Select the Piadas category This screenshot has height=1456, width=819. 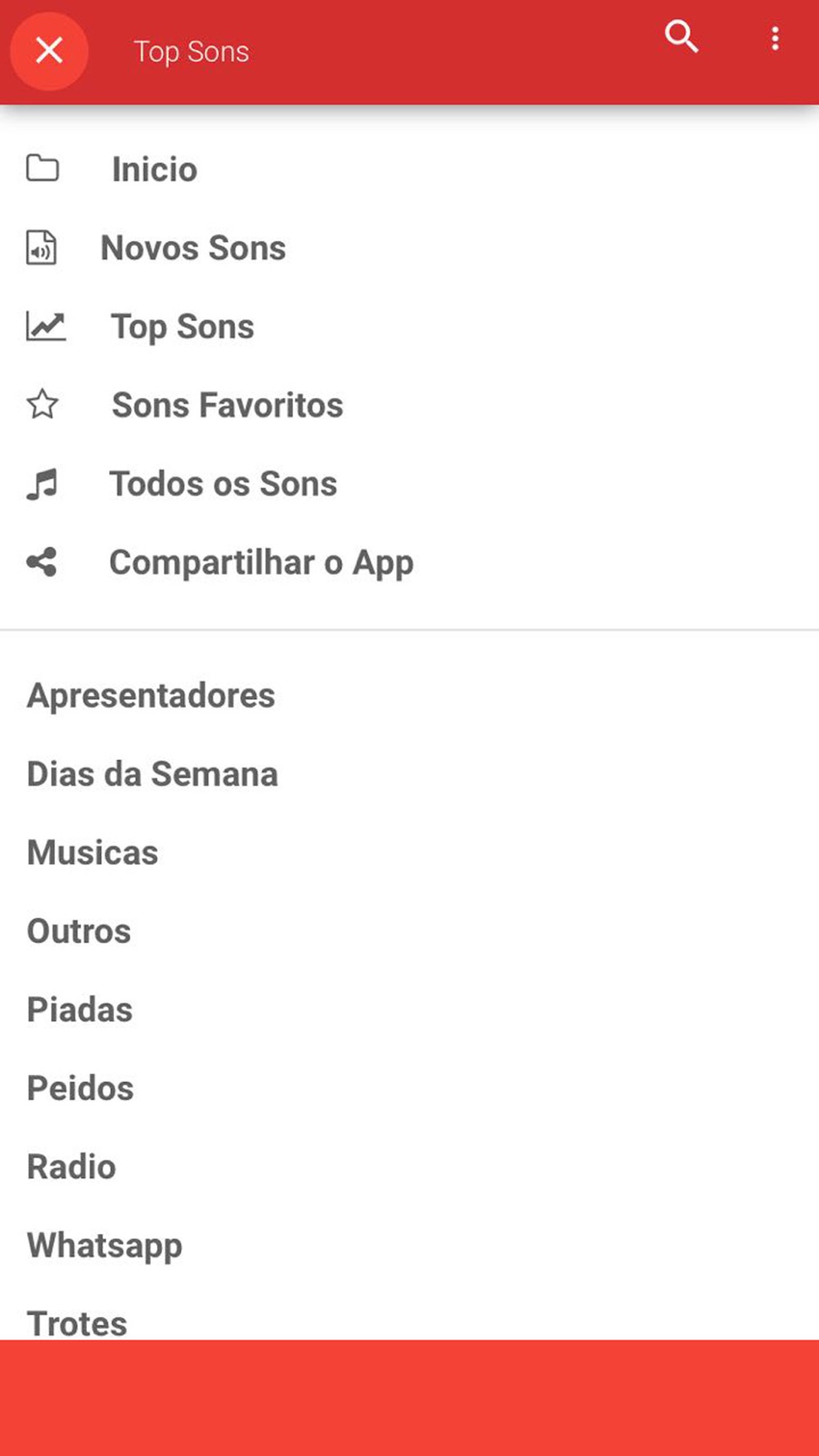point(409,1010)
